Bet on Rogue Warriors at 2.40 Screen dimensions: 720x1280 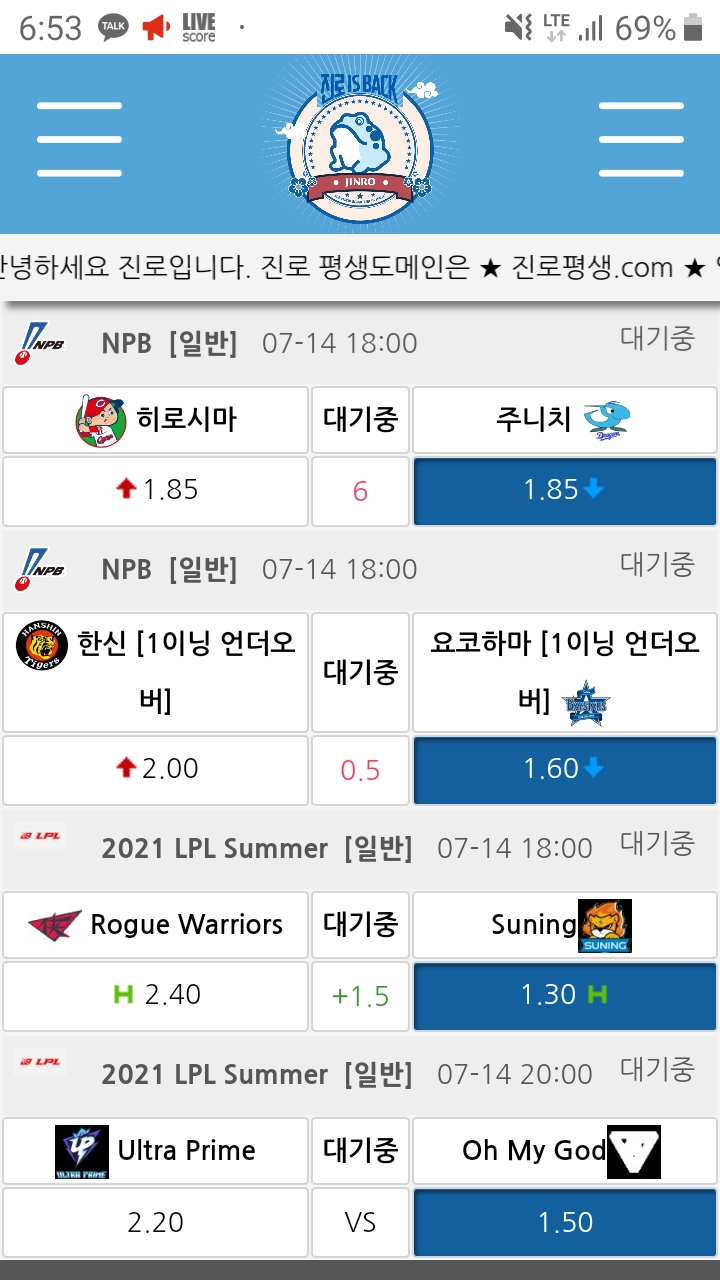coord(155,995)
